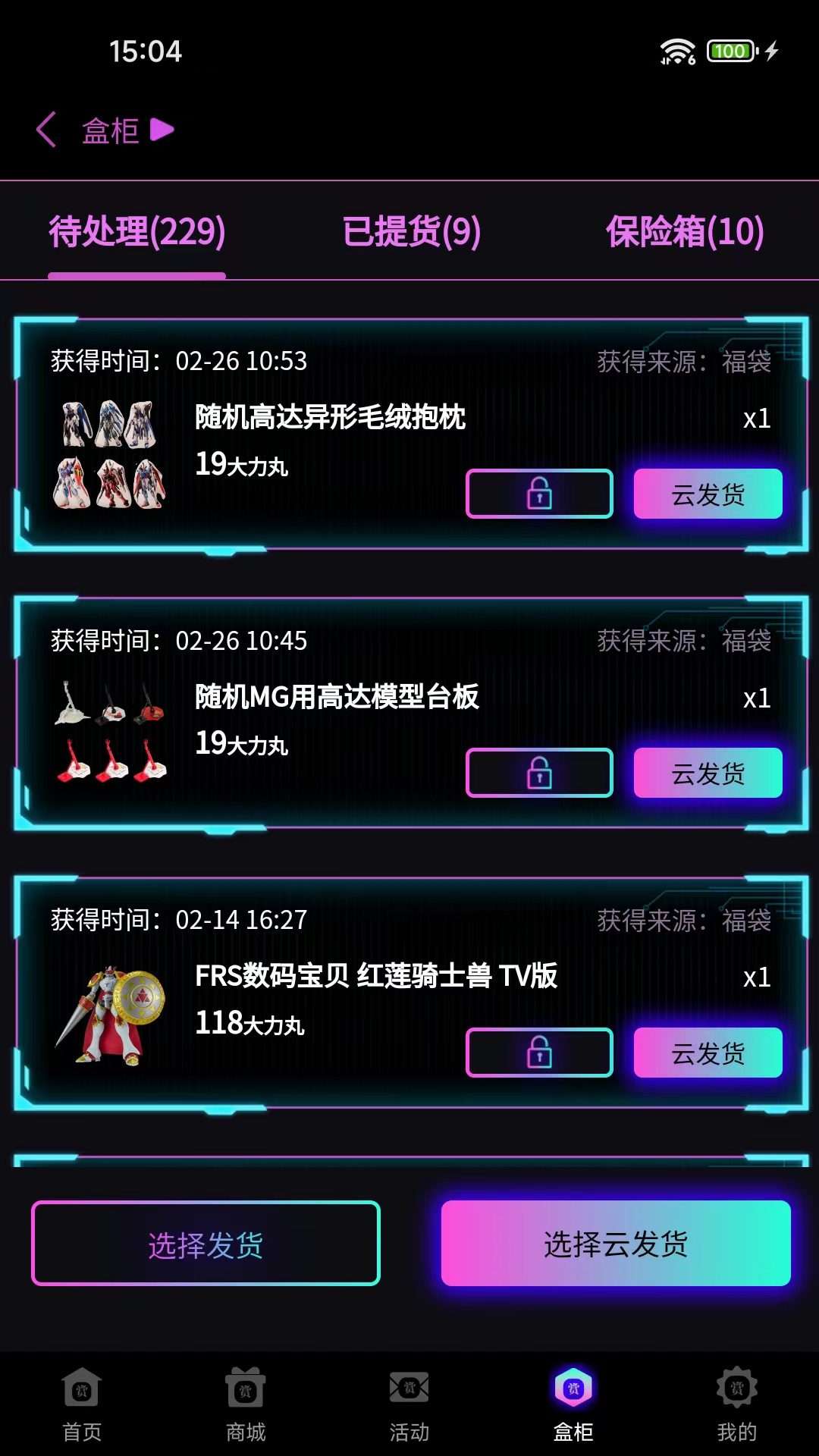The height and width of the screenshot is (1456, 819).
Task: Tap the back chevron at top left
Action: pos(45,130)
